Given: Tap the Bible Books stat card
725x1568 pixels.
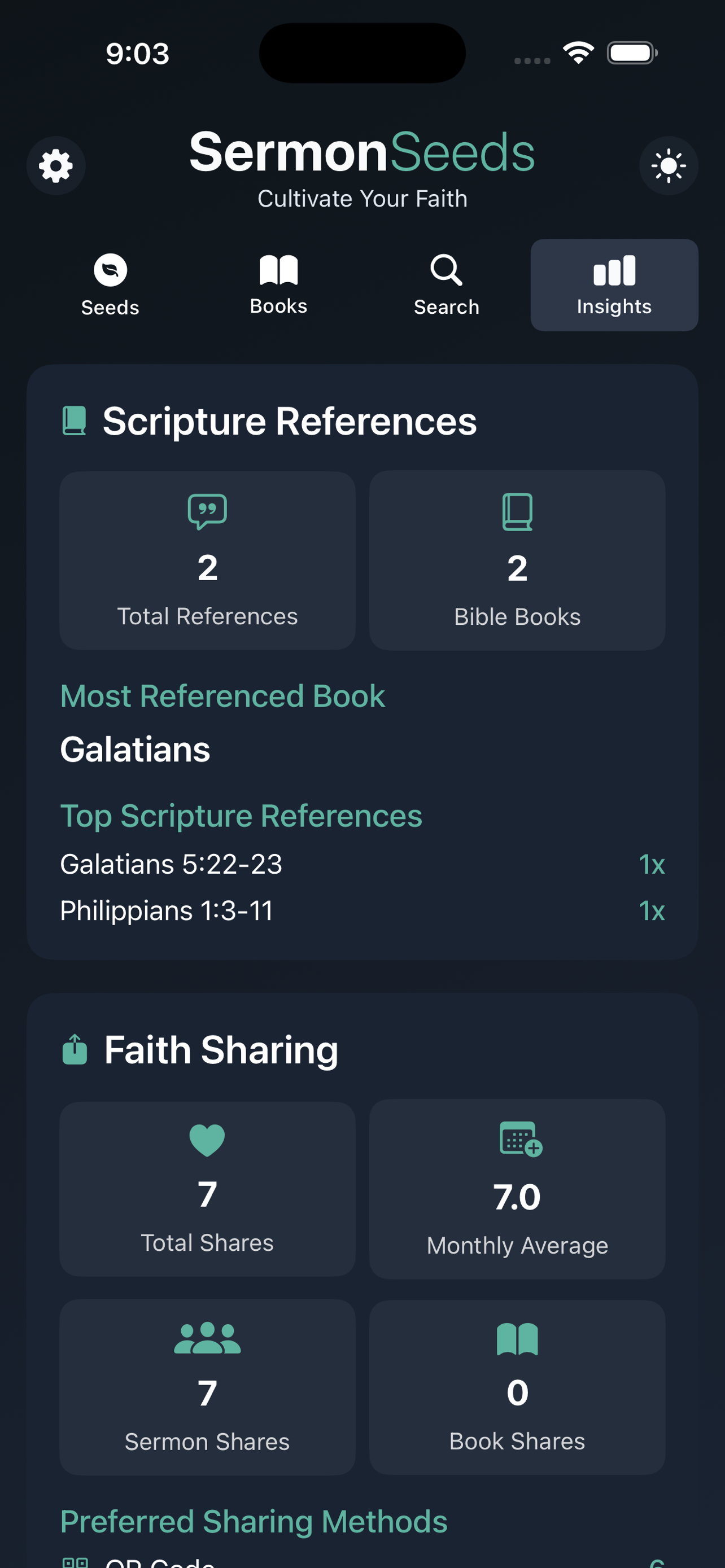Looking at the screenshot, I should point(517,560).
